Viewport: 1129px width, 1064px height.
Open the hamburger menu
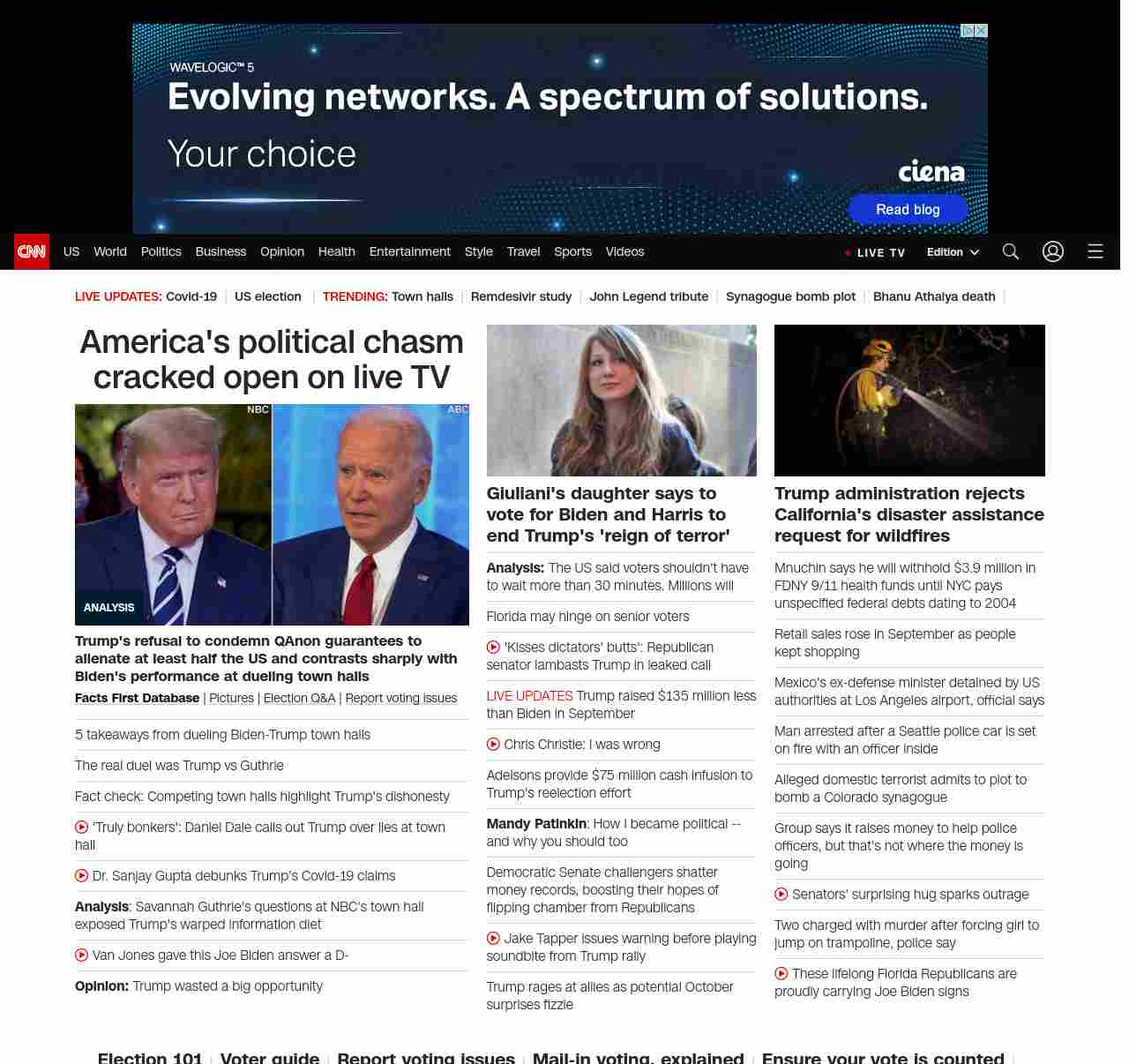pos(1095,251)
